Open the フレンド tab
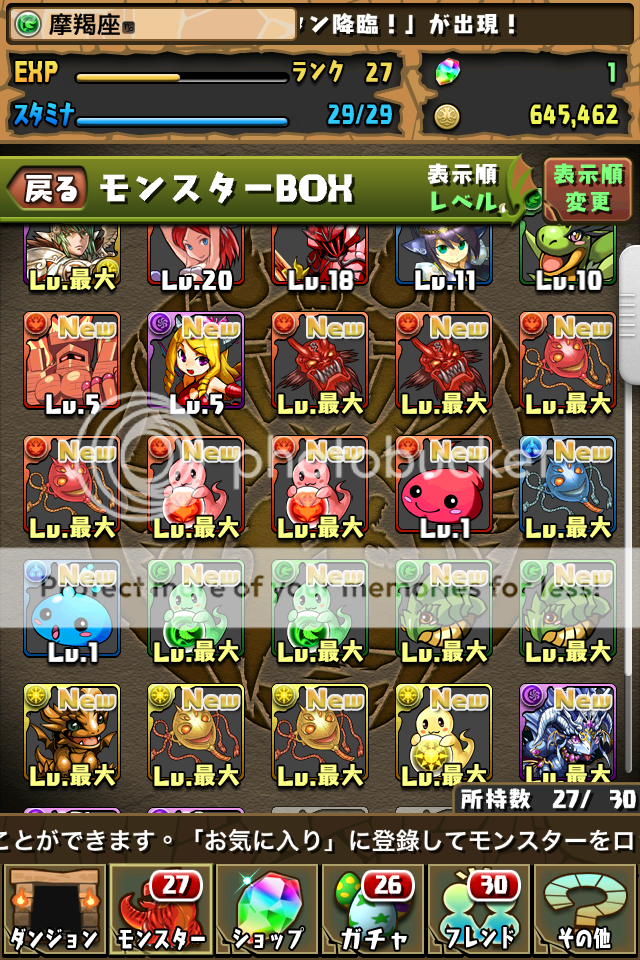The width and height of the screenshot is (640, 960). 479,910
